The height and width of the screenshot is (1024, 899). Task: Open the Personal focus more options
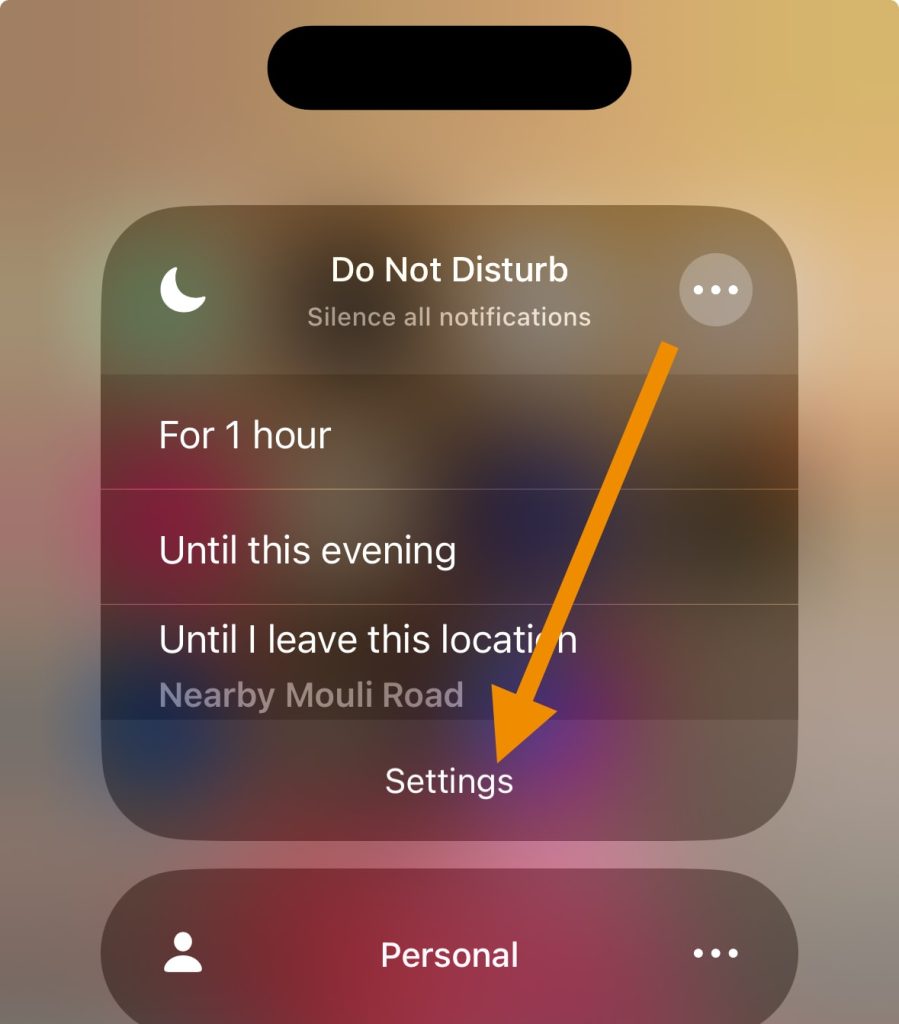(716, 954)
